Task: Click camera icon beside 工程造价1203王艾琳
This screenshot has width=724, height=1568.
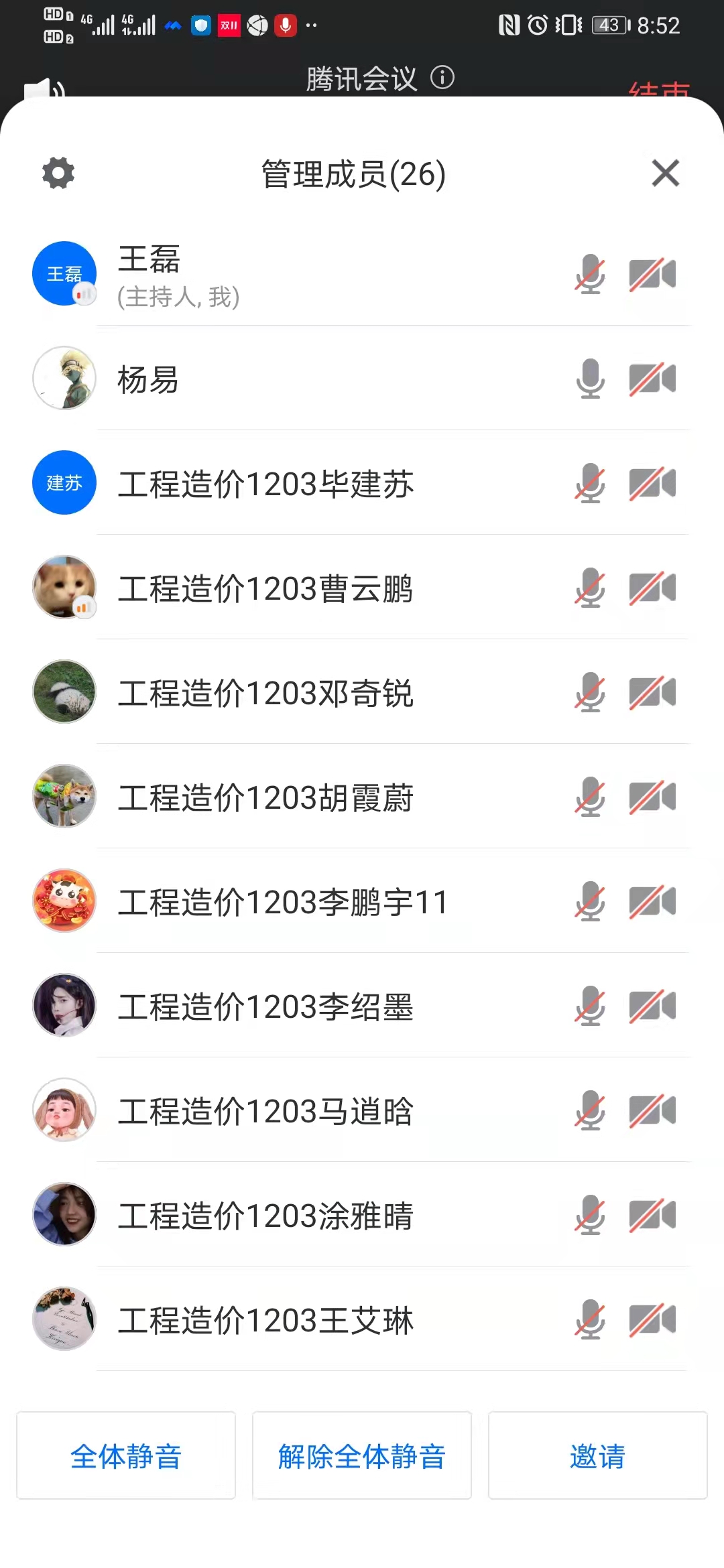Action: [654, 1319]
